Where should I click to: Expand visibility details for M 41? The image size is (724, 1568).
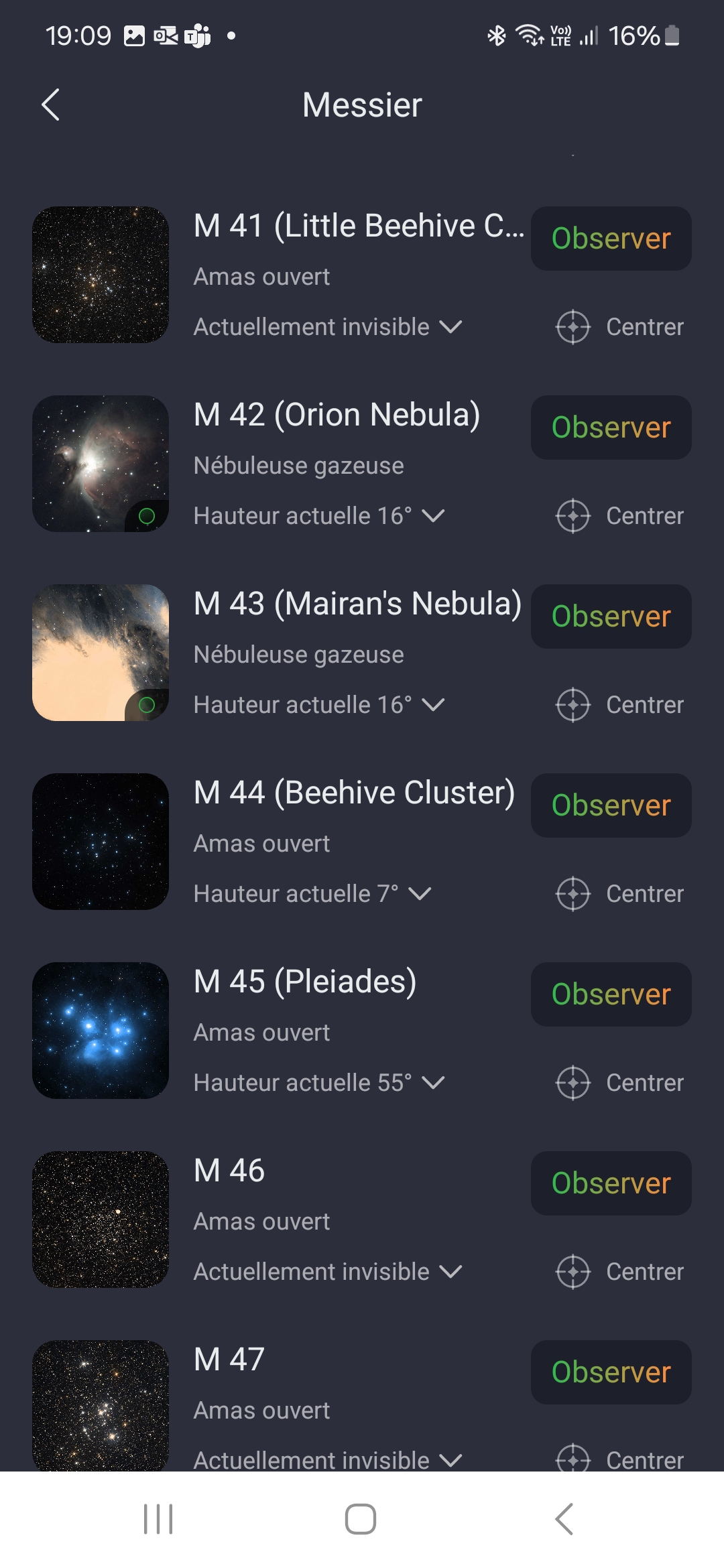tap(450, 327)
